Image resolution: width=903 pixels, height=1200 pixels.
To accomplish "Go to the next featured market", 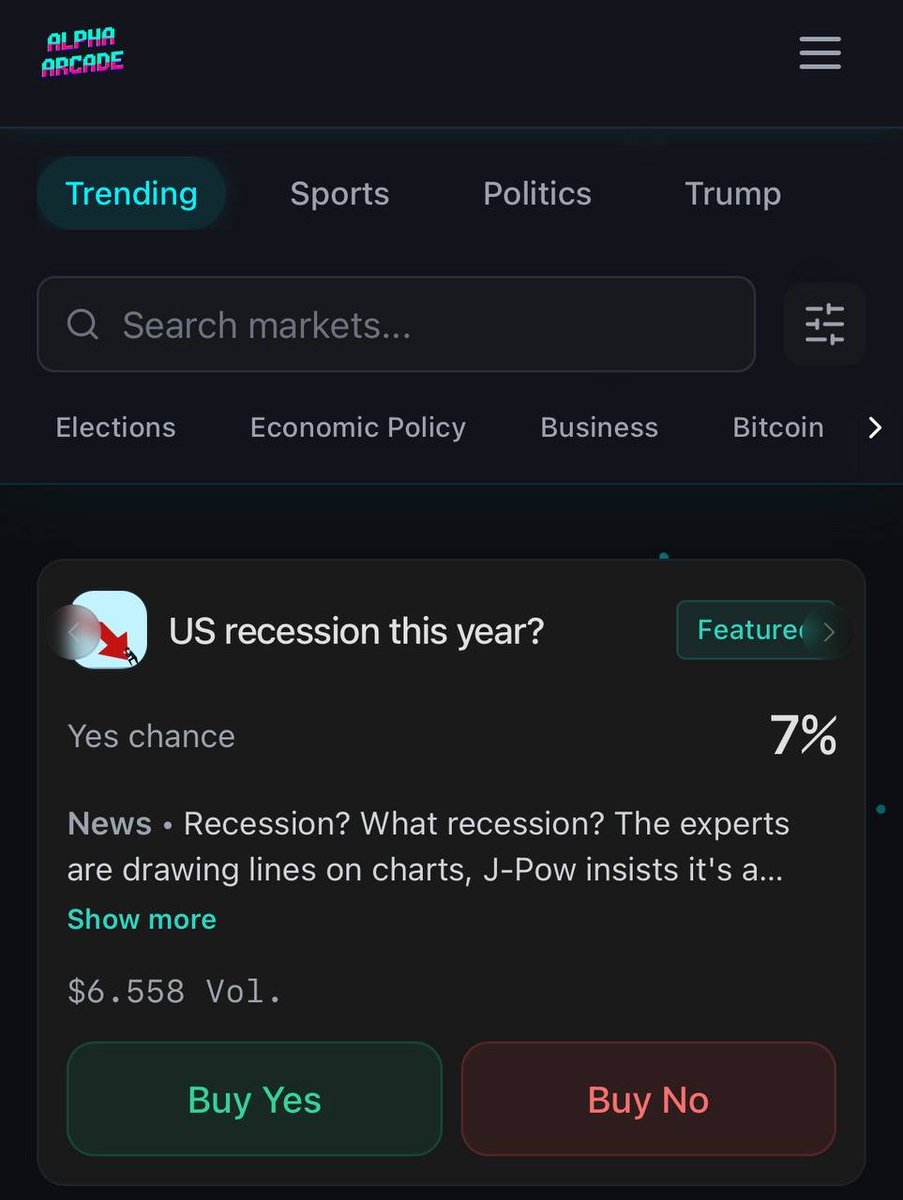I will tap(828, 631).
